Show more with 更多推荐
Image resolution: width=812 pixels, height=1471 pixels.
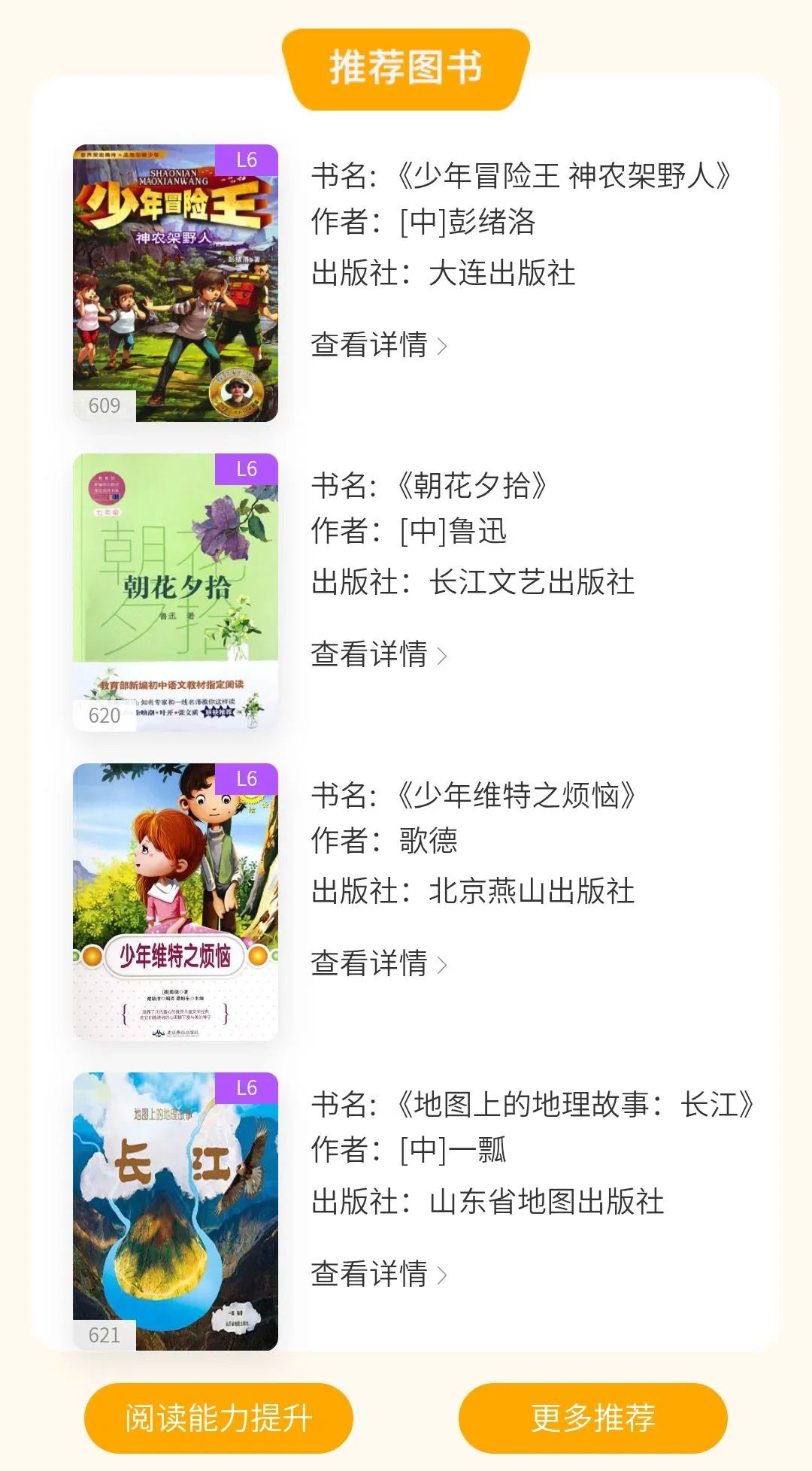click(592, 1418)
